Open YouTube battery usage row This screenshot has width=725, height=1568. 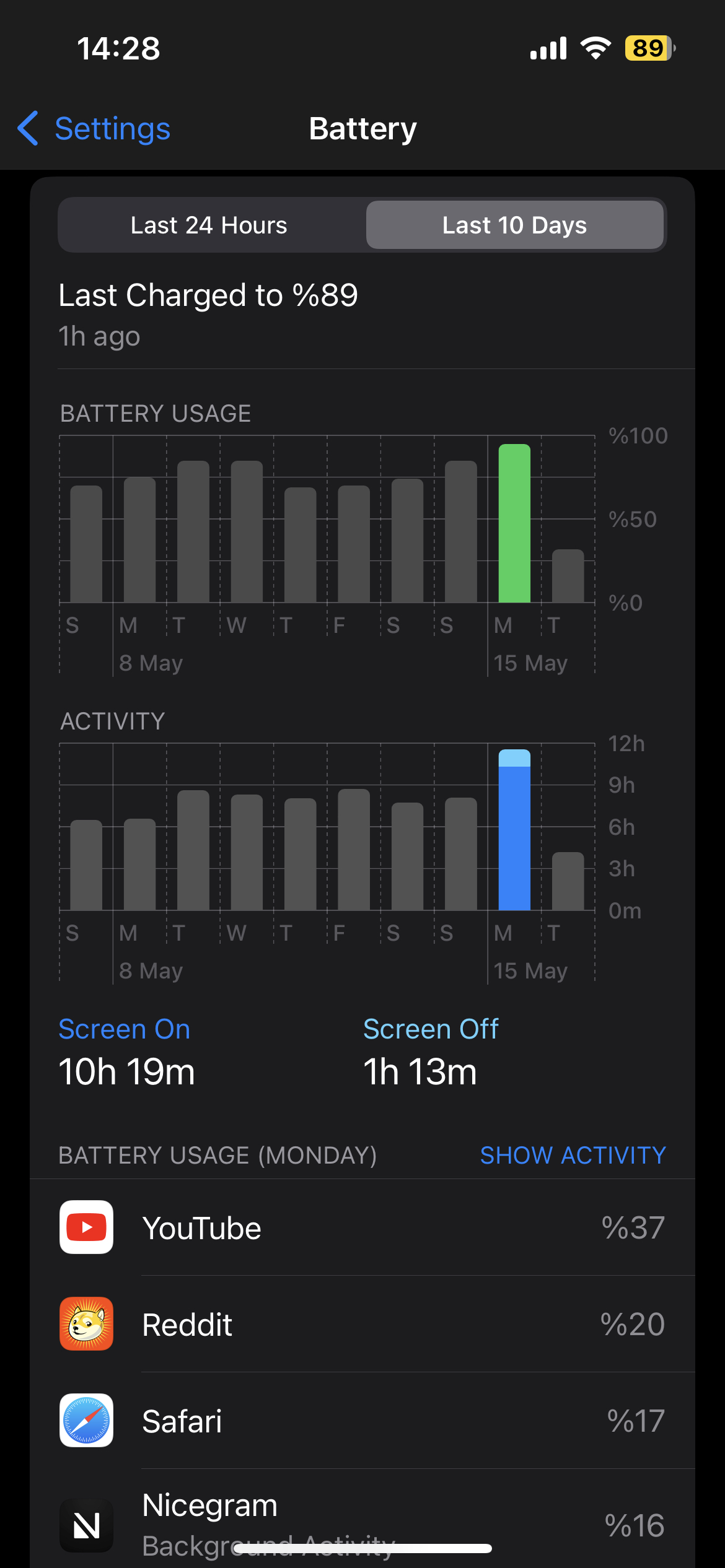tap(362, 1227)
